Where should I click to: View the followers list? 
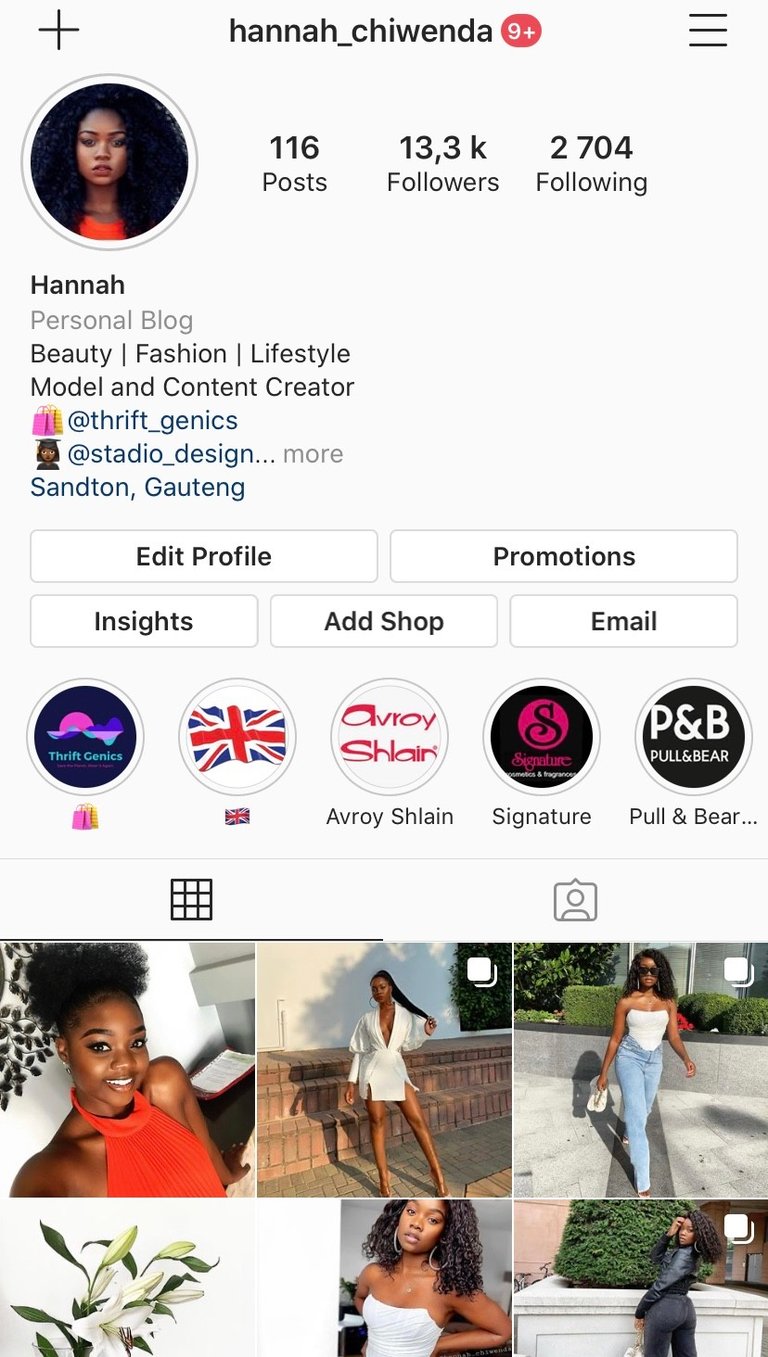coord(442,164)
